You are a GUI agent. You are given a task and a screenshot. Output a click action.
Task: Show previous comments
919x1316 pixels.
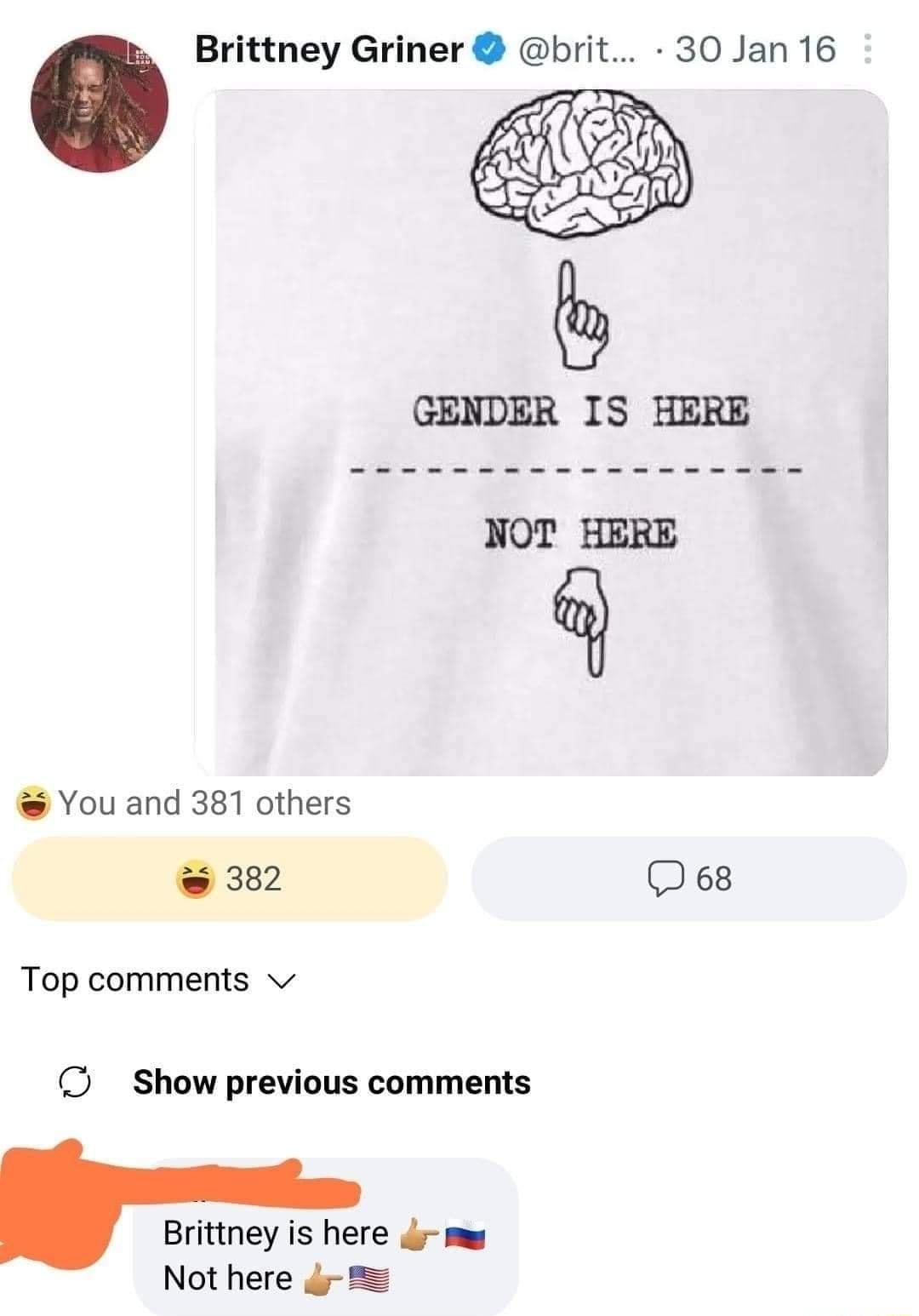tap(331, 1082)
